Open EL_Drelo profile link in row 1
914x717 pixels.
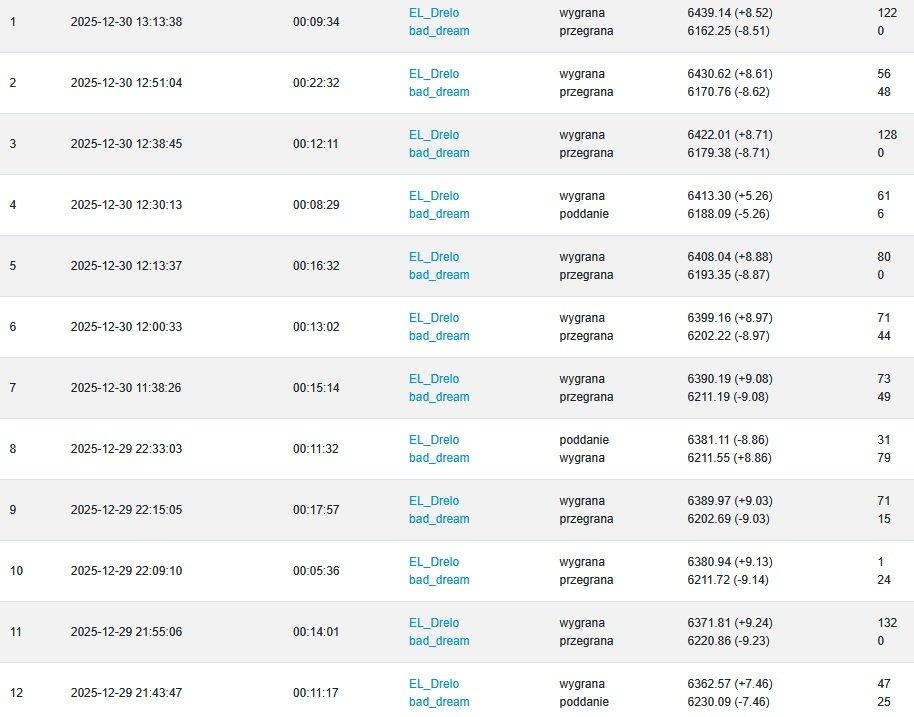click(x=434, y=13)
